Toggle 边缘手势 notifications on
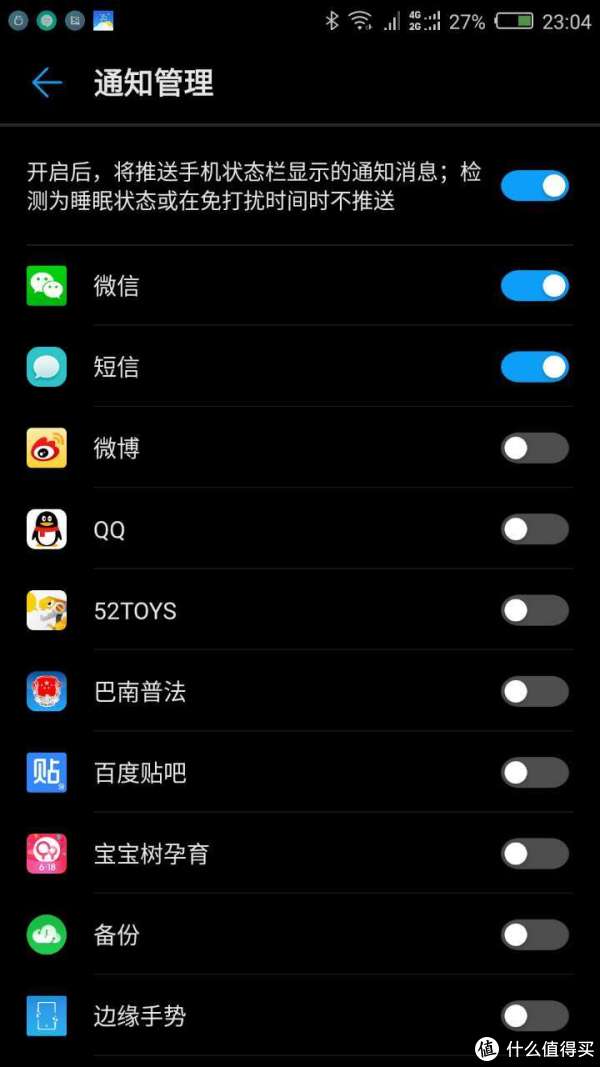The height and width of the screenshot is (1067, 600). (x=534, y=1016)
